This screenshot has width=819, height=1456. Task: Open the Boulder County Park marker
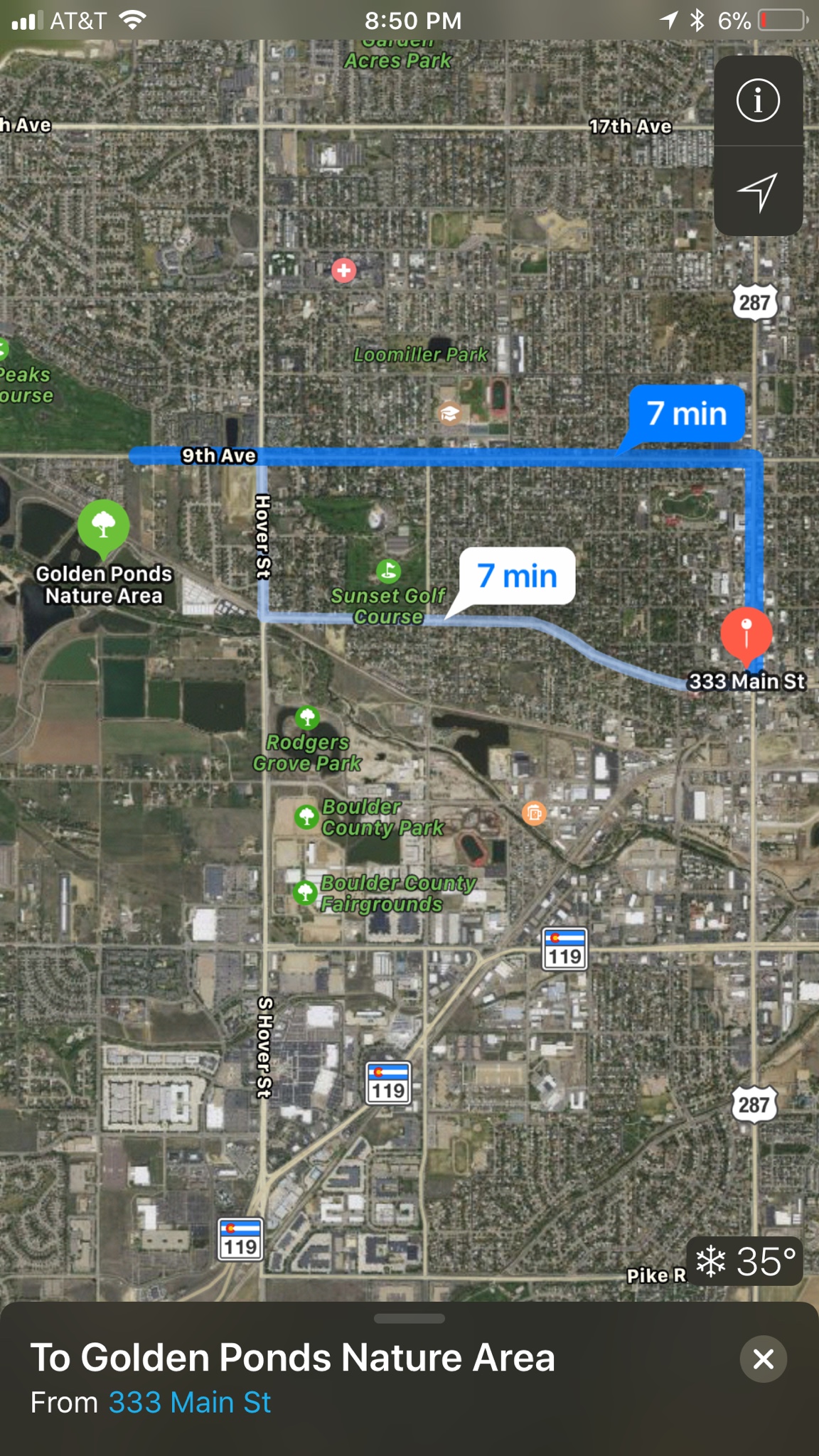click(x=306, y=816)
